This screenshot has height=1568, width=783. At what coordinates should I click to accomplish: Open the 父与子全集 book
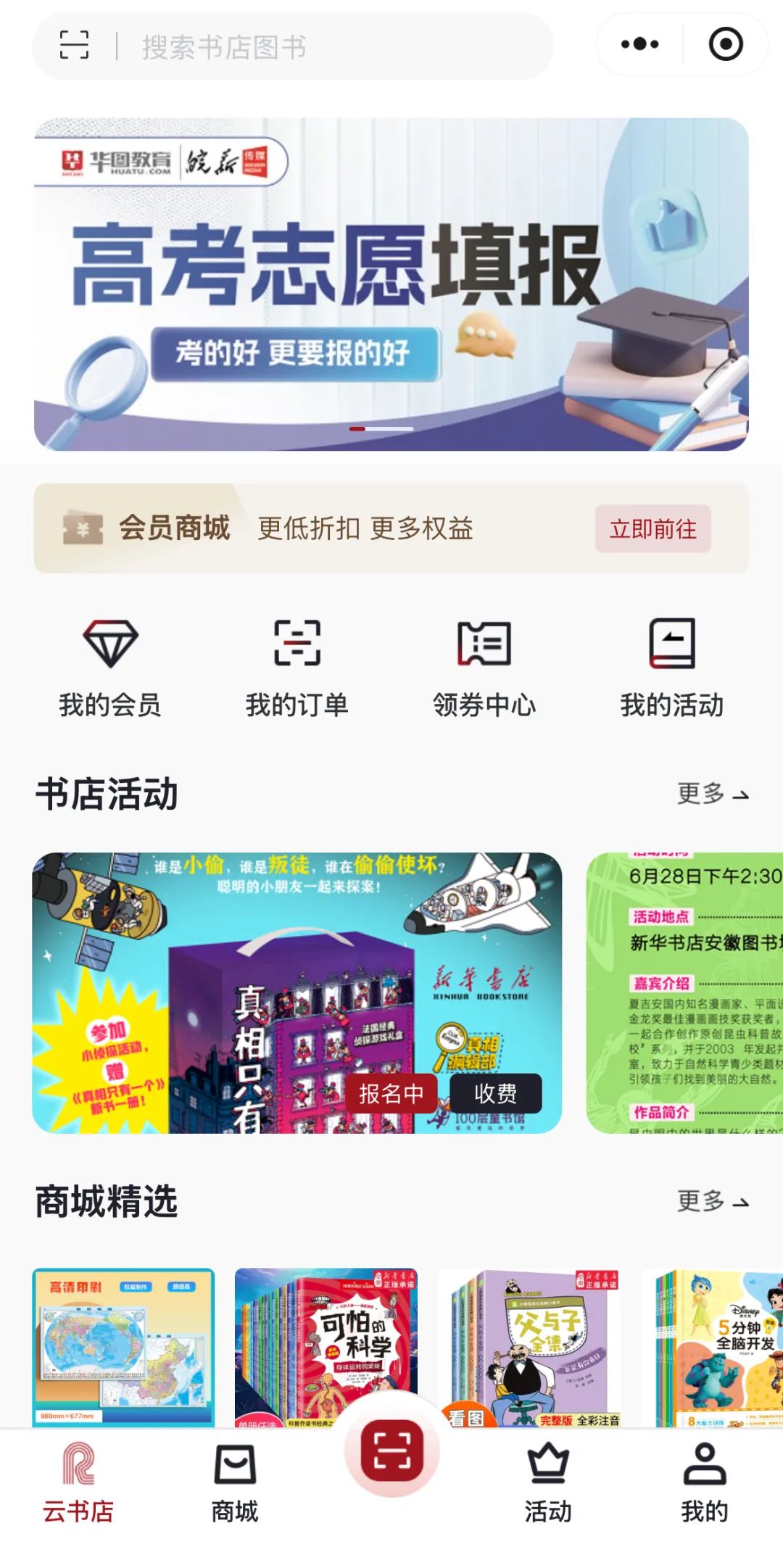click(x=529, y=1347)
